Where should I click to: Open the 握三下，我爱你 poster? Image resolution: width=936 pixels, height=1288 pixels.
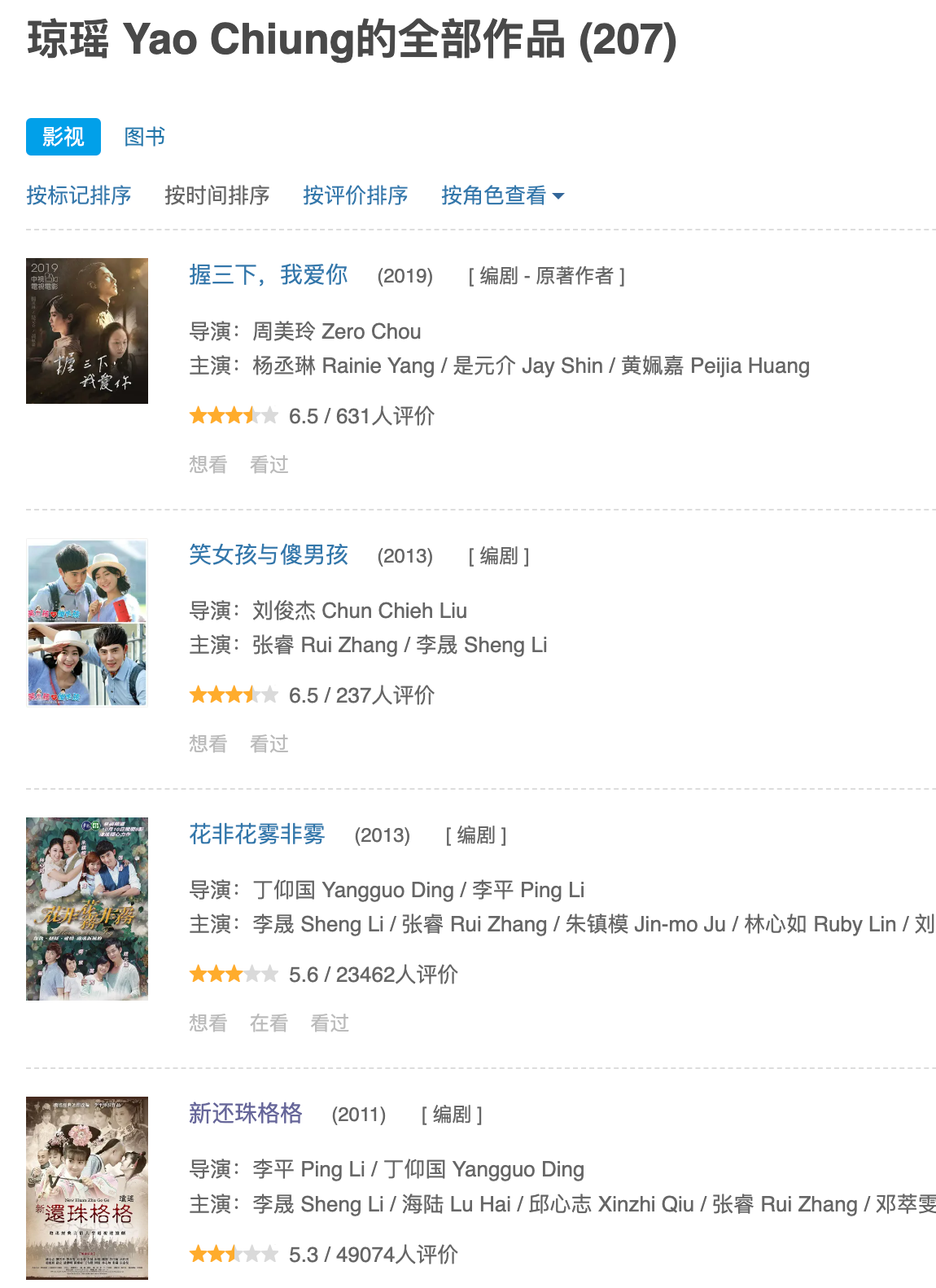pos(87,331)
